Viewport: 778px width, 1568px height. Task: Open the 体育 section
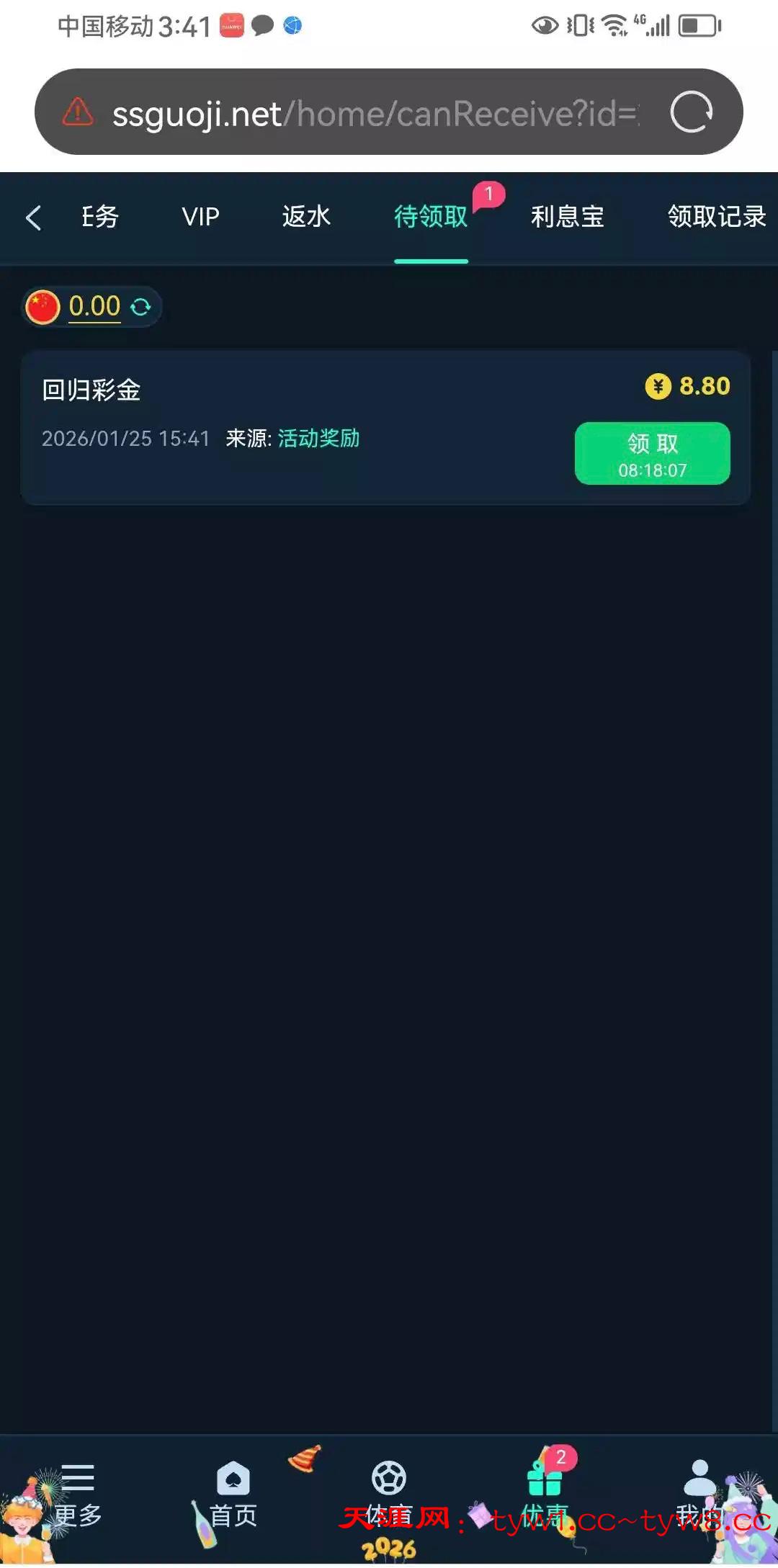pyautogui.click(x=389, y=1495)
